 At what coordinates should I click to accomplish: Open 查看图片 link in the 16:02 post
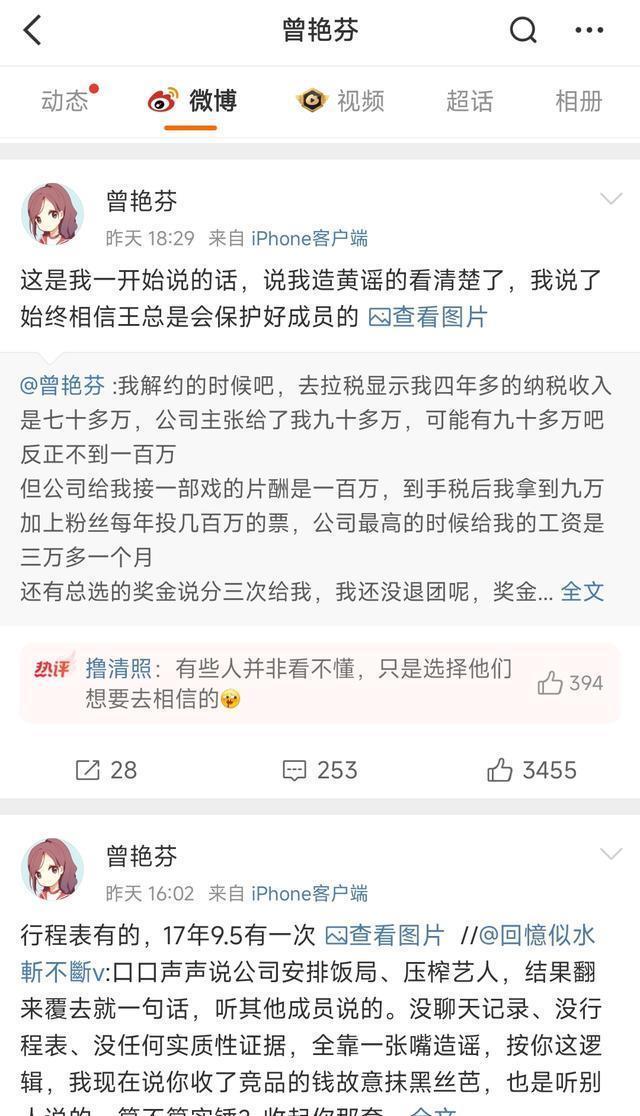[x=385, y=936]
